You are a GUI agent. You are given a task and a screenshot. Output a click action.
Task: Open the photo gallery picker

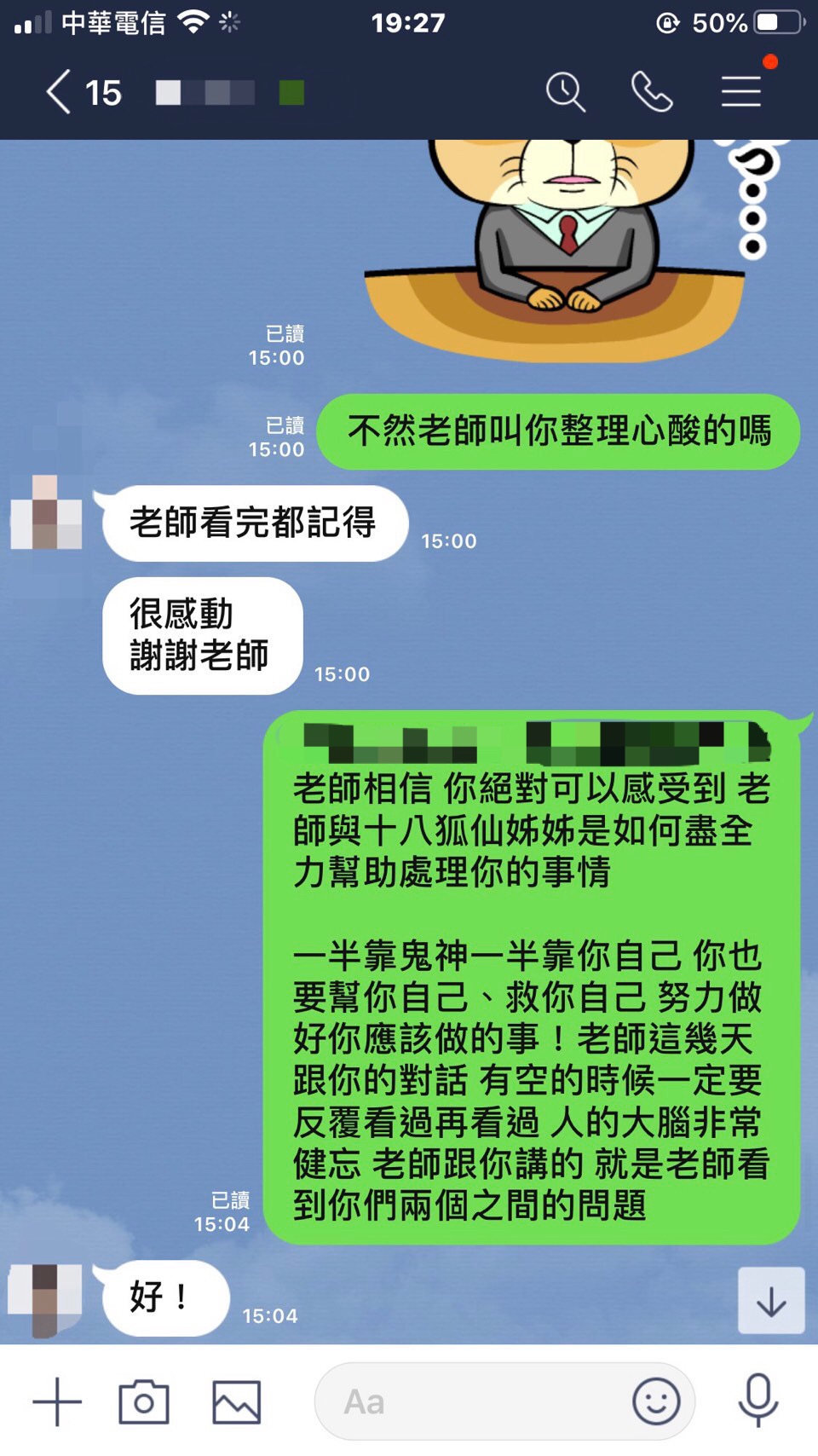tap(236, 1401)
